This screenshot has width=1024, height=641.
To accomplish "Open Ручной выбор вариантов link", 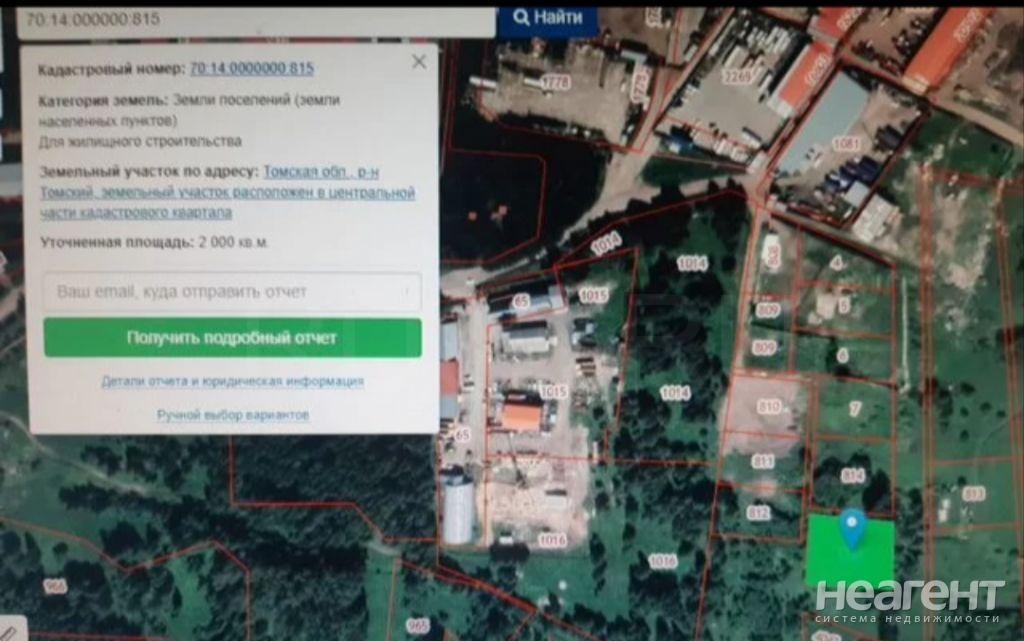I will tap(232, 414).
